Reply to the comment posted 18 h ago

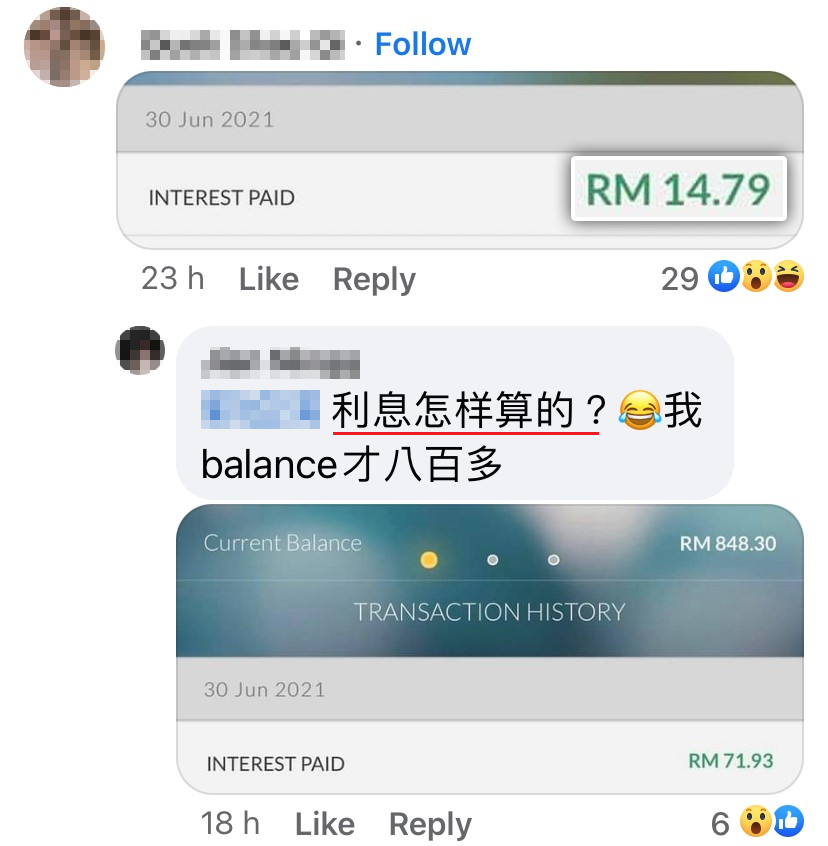(430, 824)
